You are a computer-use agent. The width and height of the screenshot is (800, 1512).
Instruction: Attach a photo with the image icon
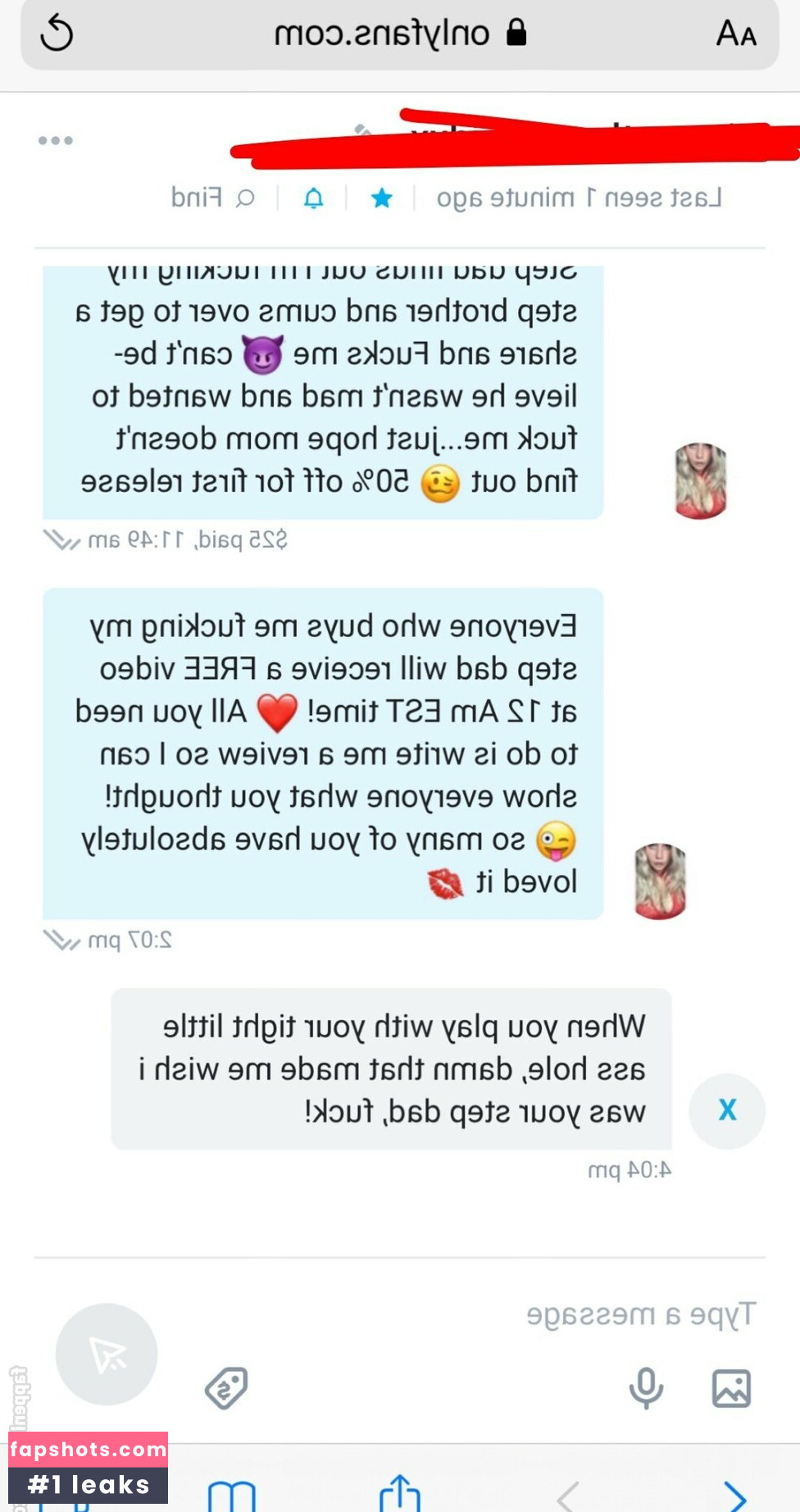point(731,1388)
